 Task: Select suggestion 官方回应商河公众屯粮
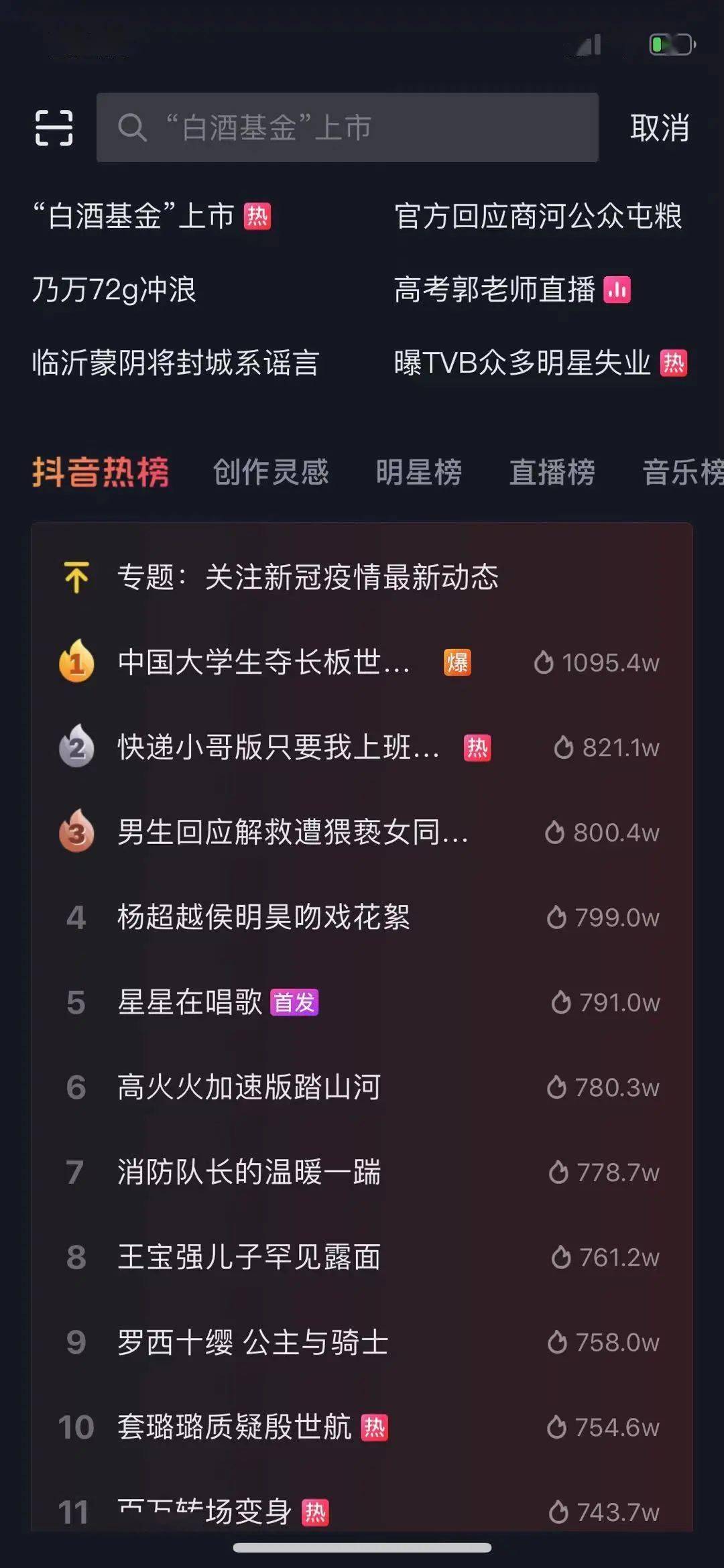538,217
